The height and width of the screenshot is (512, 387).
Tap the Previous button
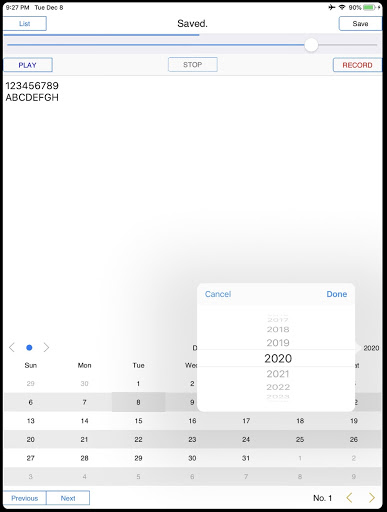25,498
